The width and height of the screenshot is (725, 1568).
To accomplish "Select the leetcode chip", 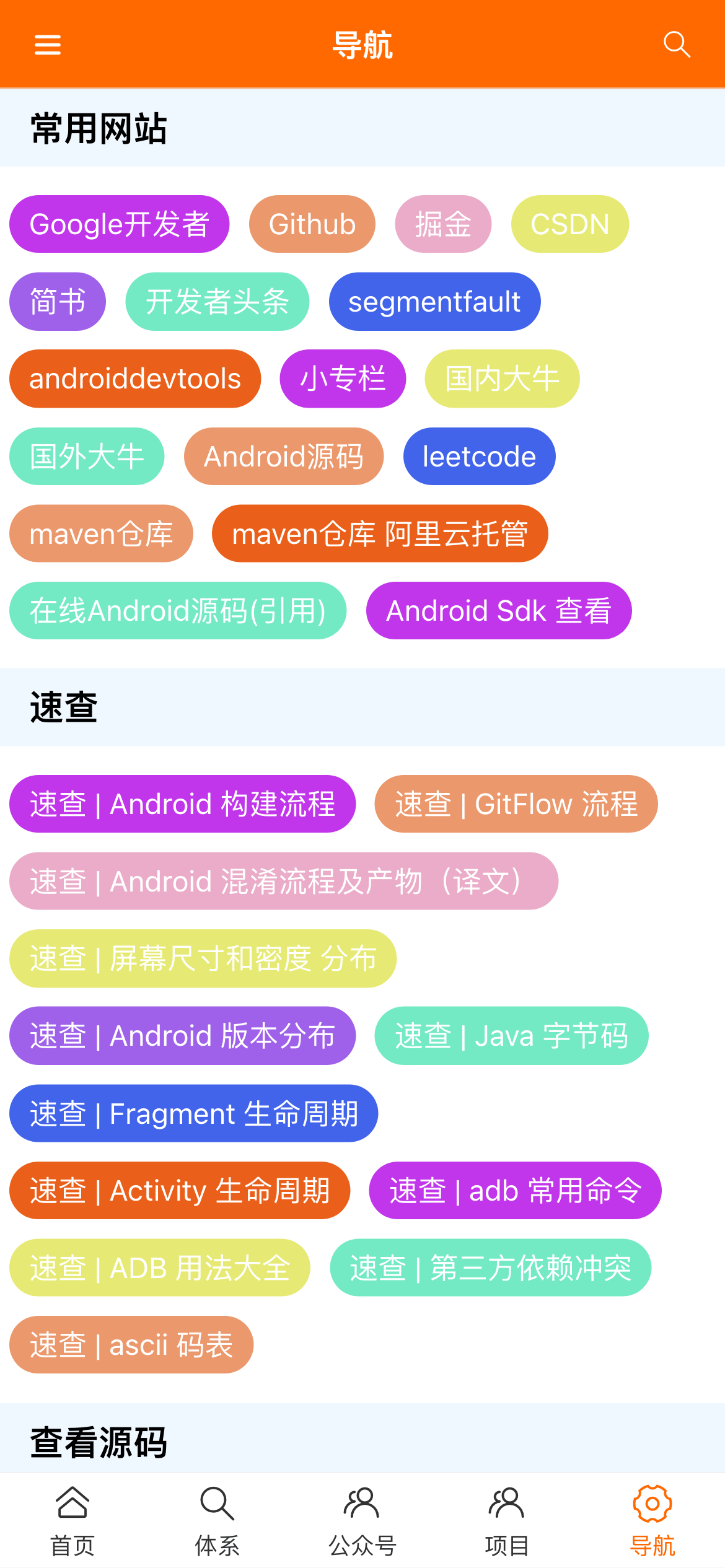I will pyautogui.click(x=479, y=456).
